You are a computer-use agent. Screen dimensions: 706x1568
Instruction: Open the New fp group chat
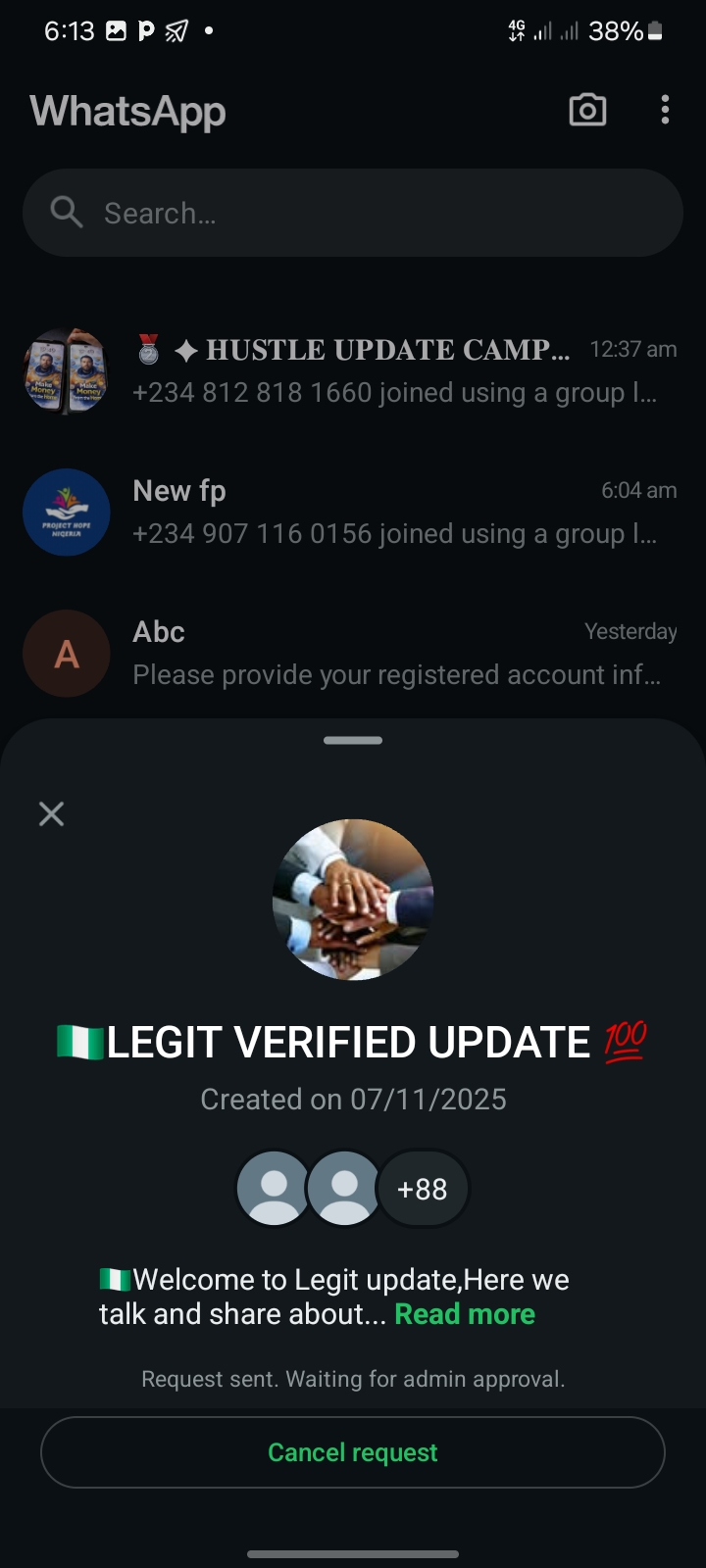(392, 512)
